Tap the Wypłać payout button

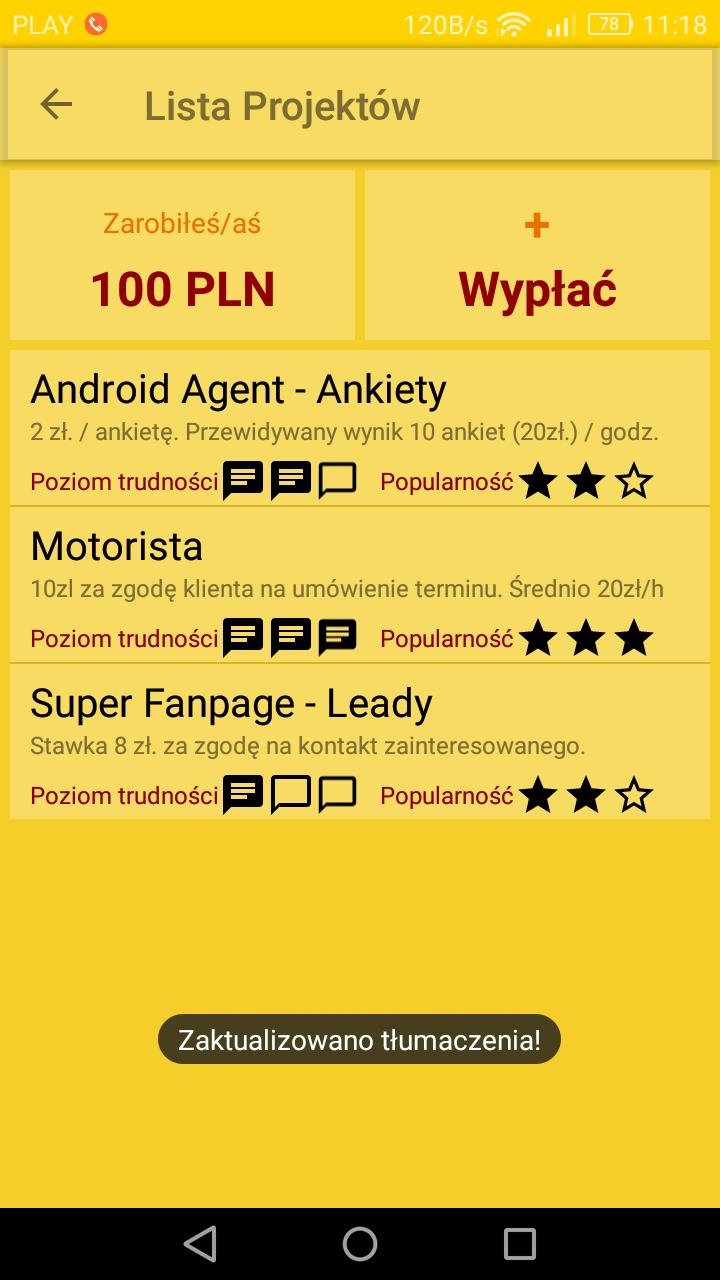pos(537,256)
